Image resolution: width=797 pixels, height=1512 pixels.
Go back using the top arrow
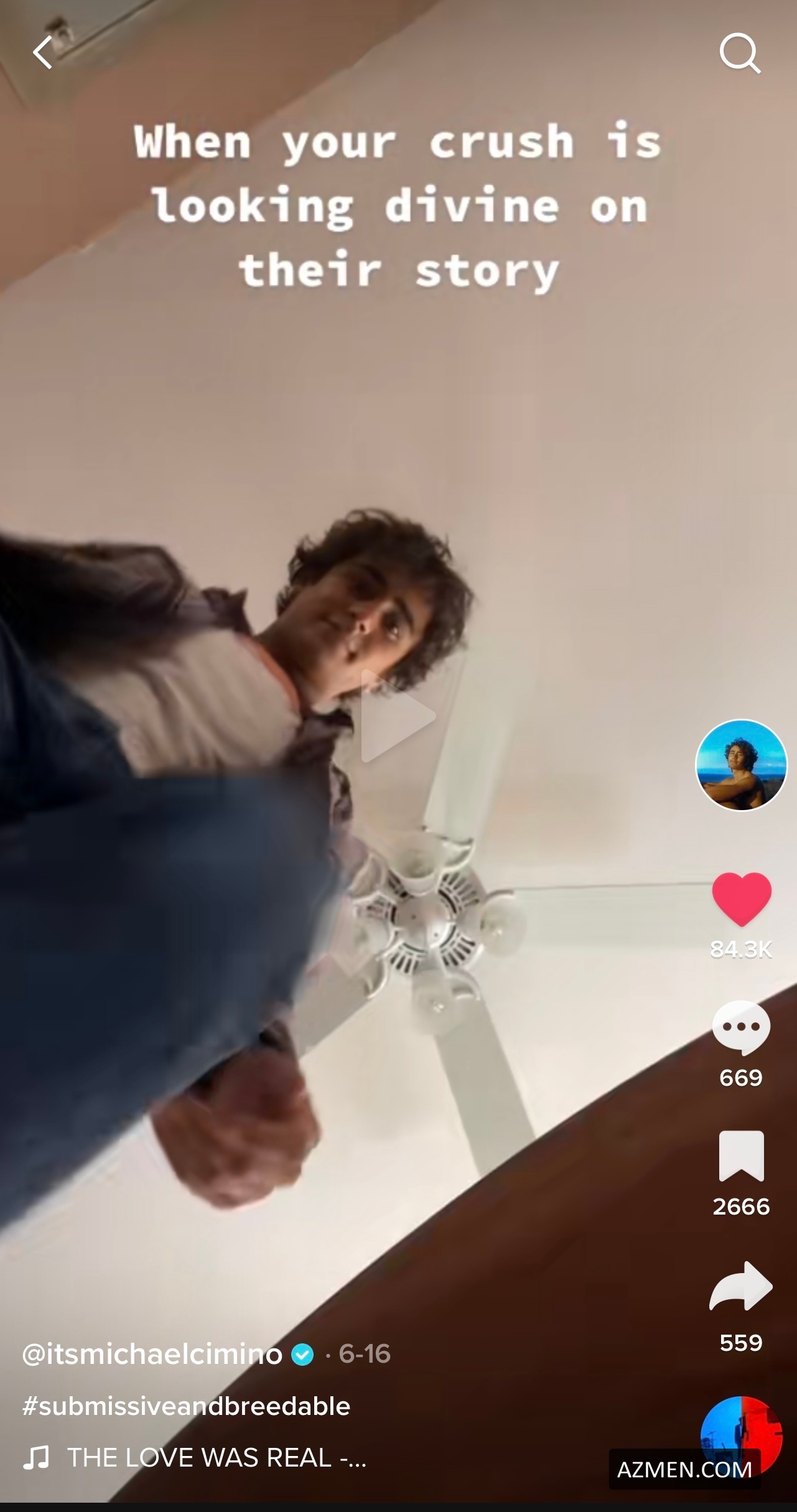[x=43, y=53]
